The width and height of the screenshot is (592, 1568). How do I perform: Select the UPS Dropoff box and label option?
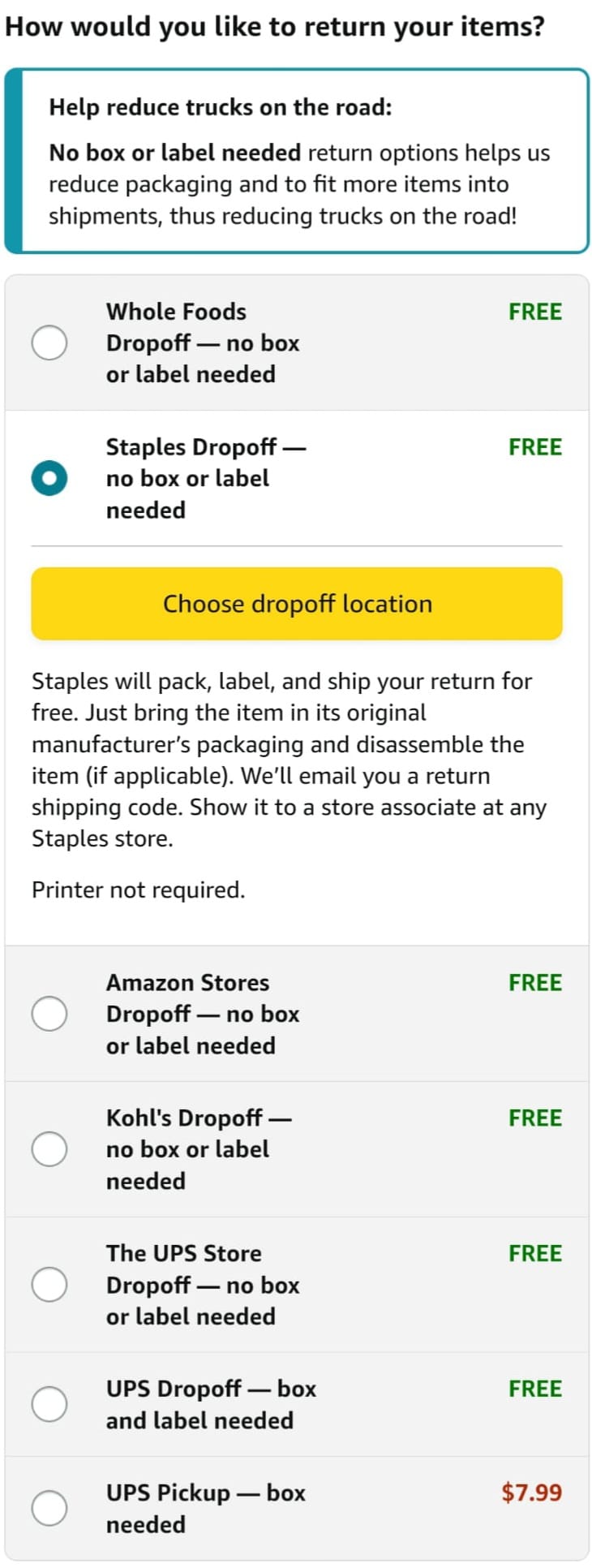(49, 1403)
